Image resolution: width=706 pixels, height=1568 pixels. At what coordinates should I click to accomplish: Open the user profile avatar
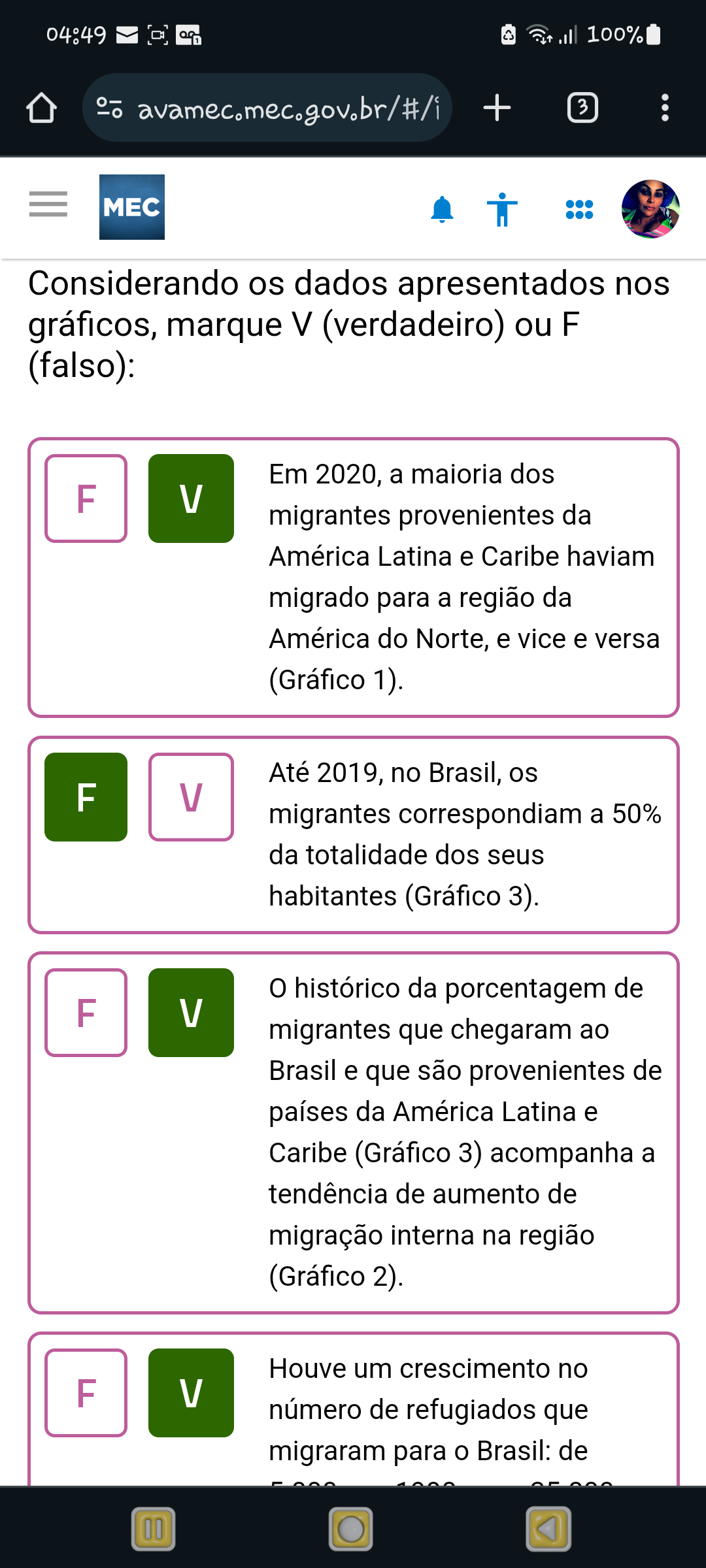pyautogui.click(x=650, y=209)
